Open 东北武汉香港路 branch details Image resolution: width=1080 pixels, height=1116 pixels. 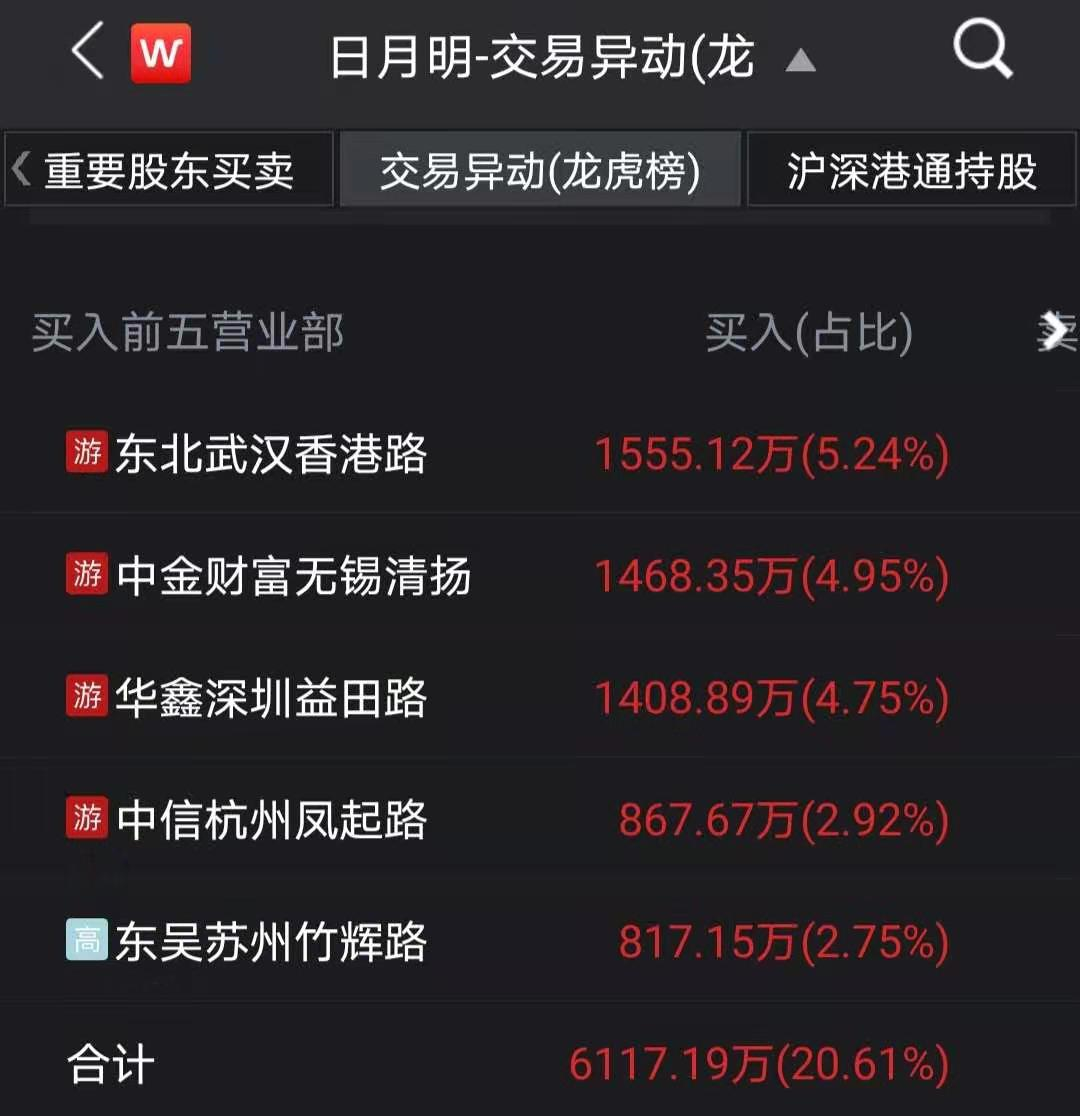(x=270, y=455)
